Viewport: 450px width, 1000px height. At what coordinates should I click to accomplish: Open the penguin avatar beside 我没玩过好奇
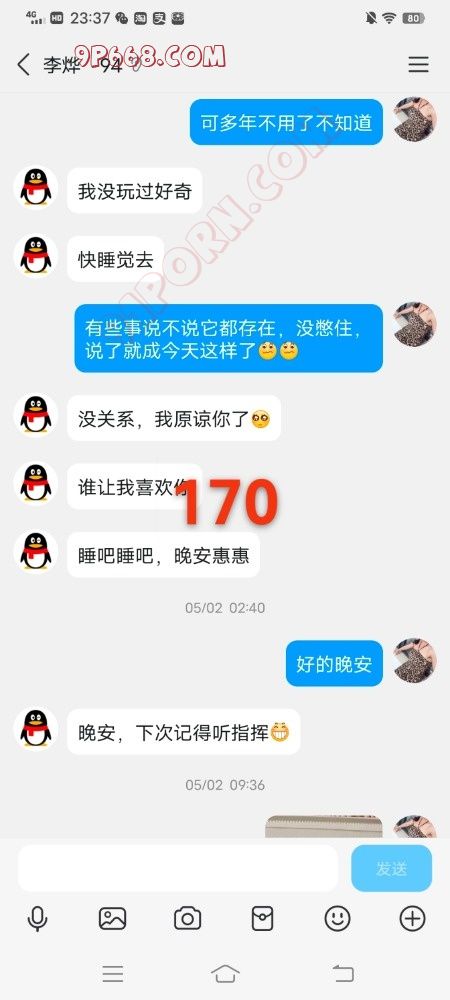point(36,189)
